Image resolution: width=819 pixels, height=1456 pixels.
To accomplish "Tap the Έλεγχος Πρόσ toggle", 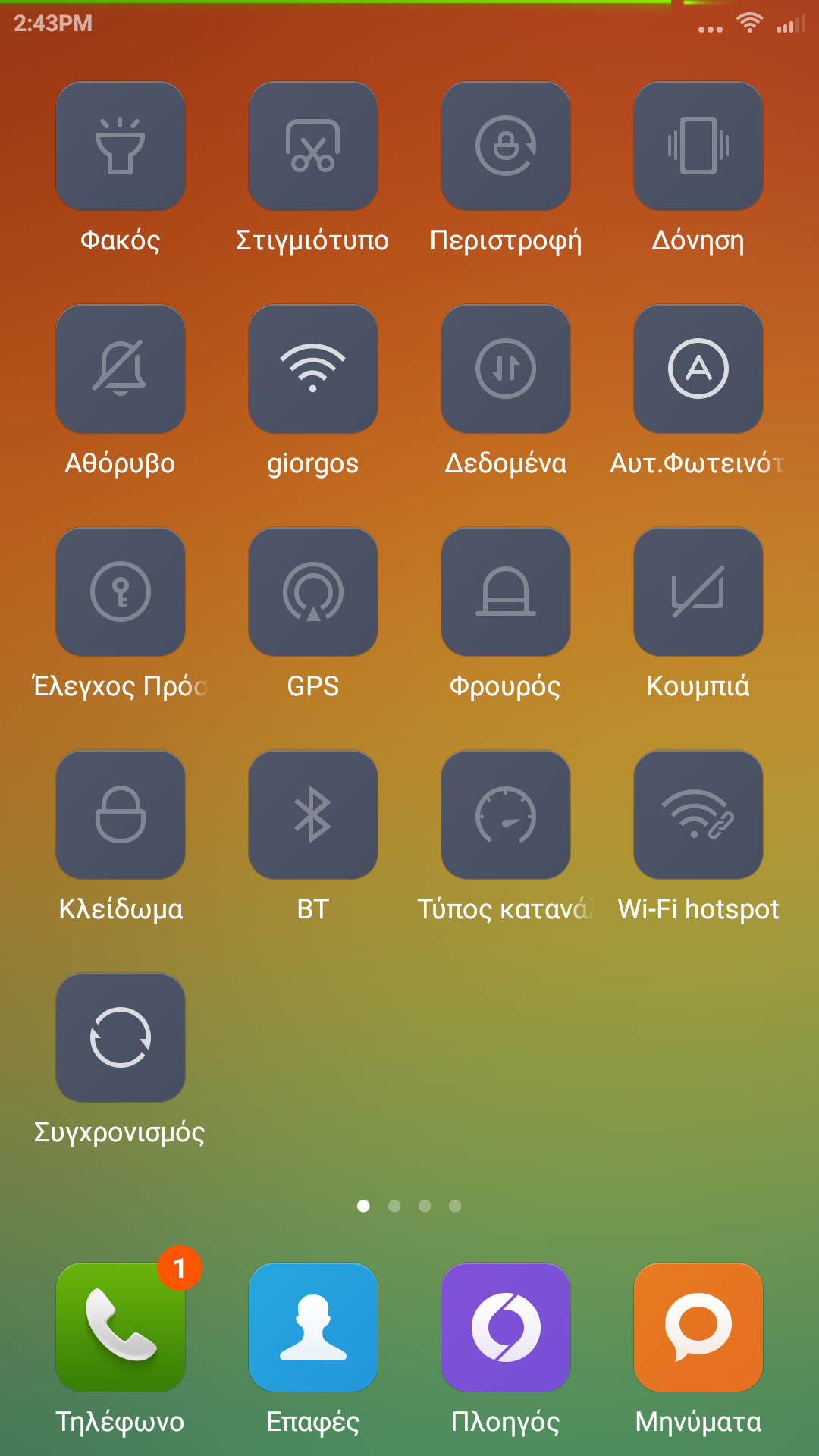I will tap(121, 592).
